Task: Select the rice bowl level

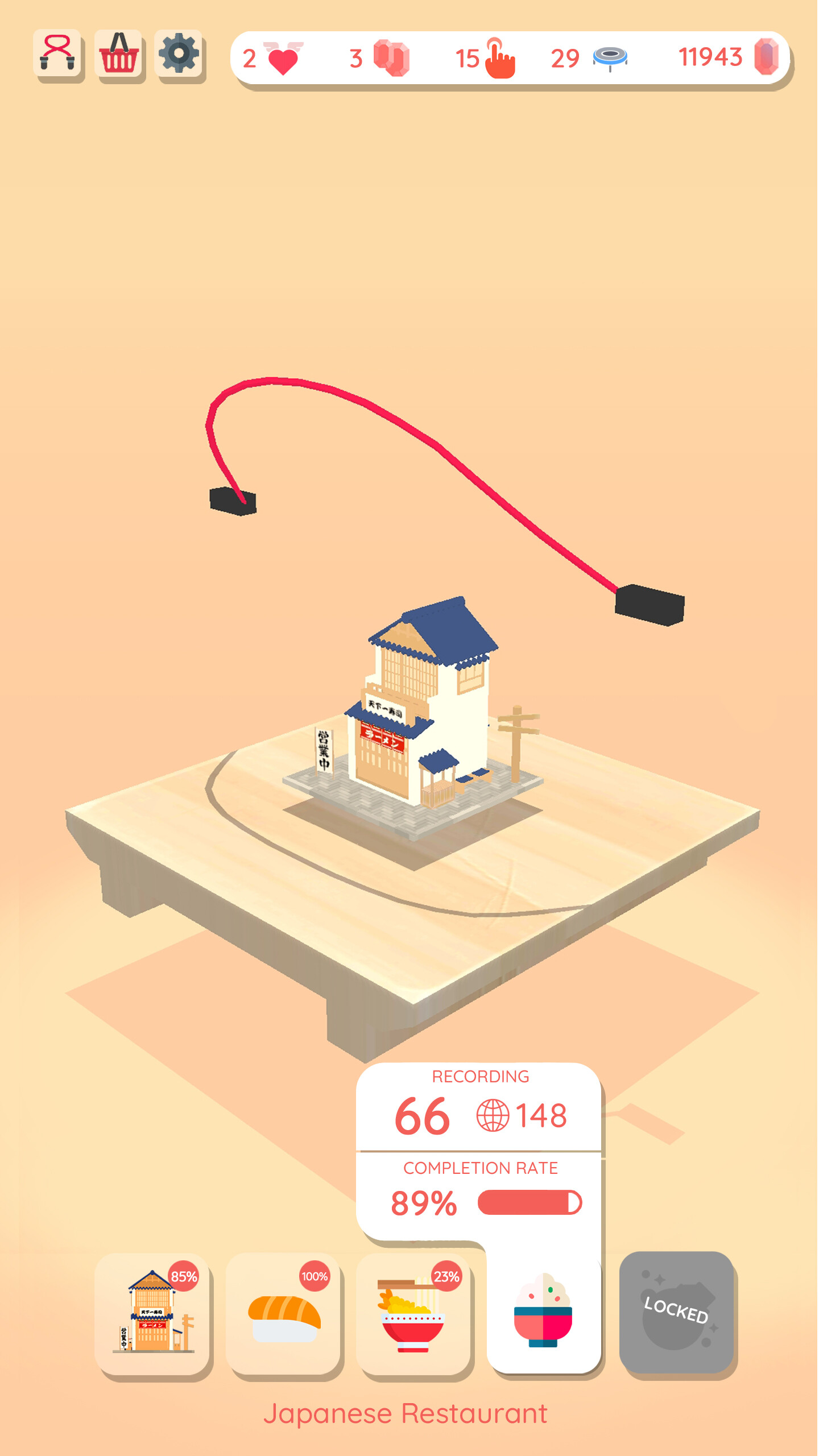Action: pos(544,1314)
